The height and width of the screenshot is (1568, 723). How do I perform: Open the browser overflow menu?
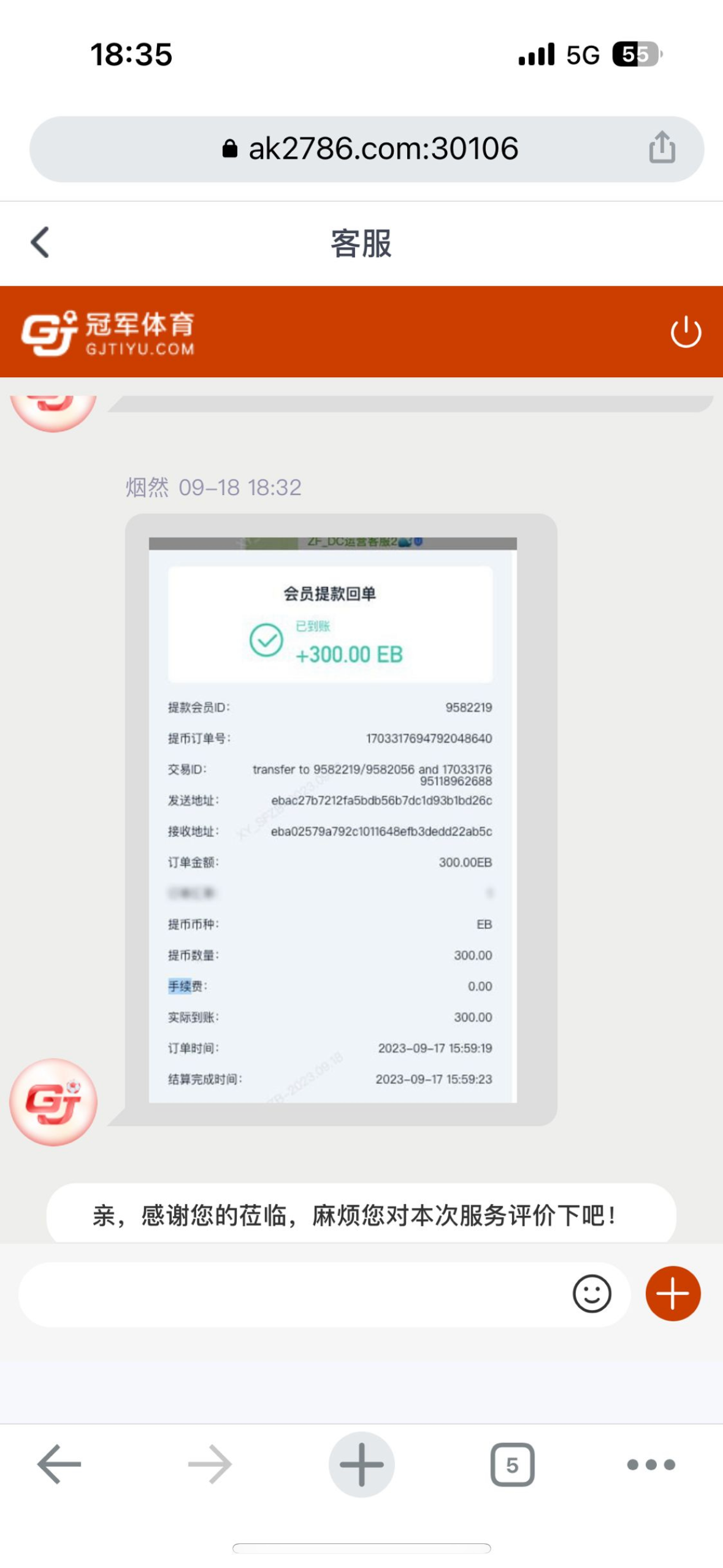click(651, 1464)
